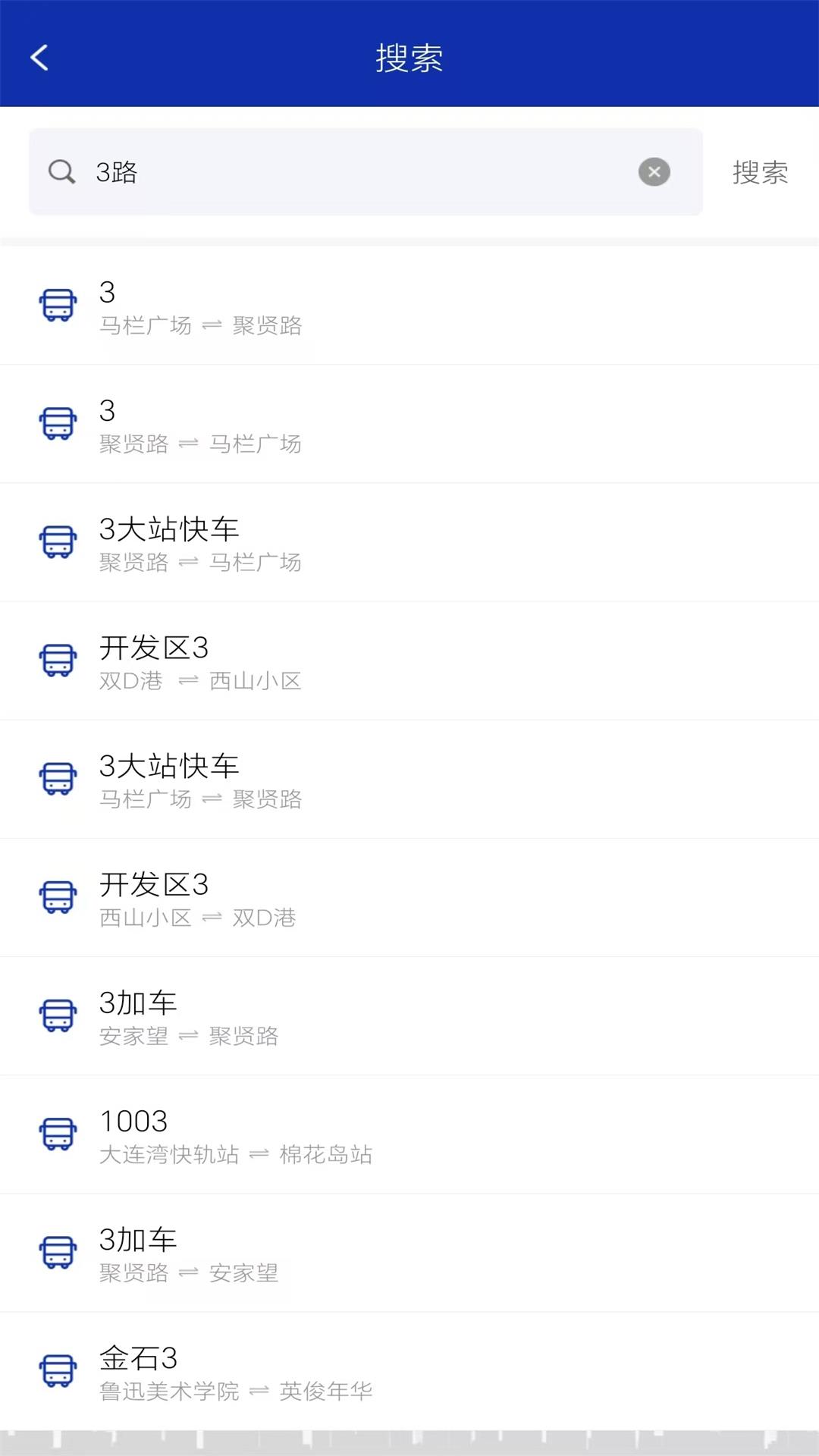This screenshot has width=819, height=1456.
Task: Tap the back arrow to leave search
Action: coord(39,57)
